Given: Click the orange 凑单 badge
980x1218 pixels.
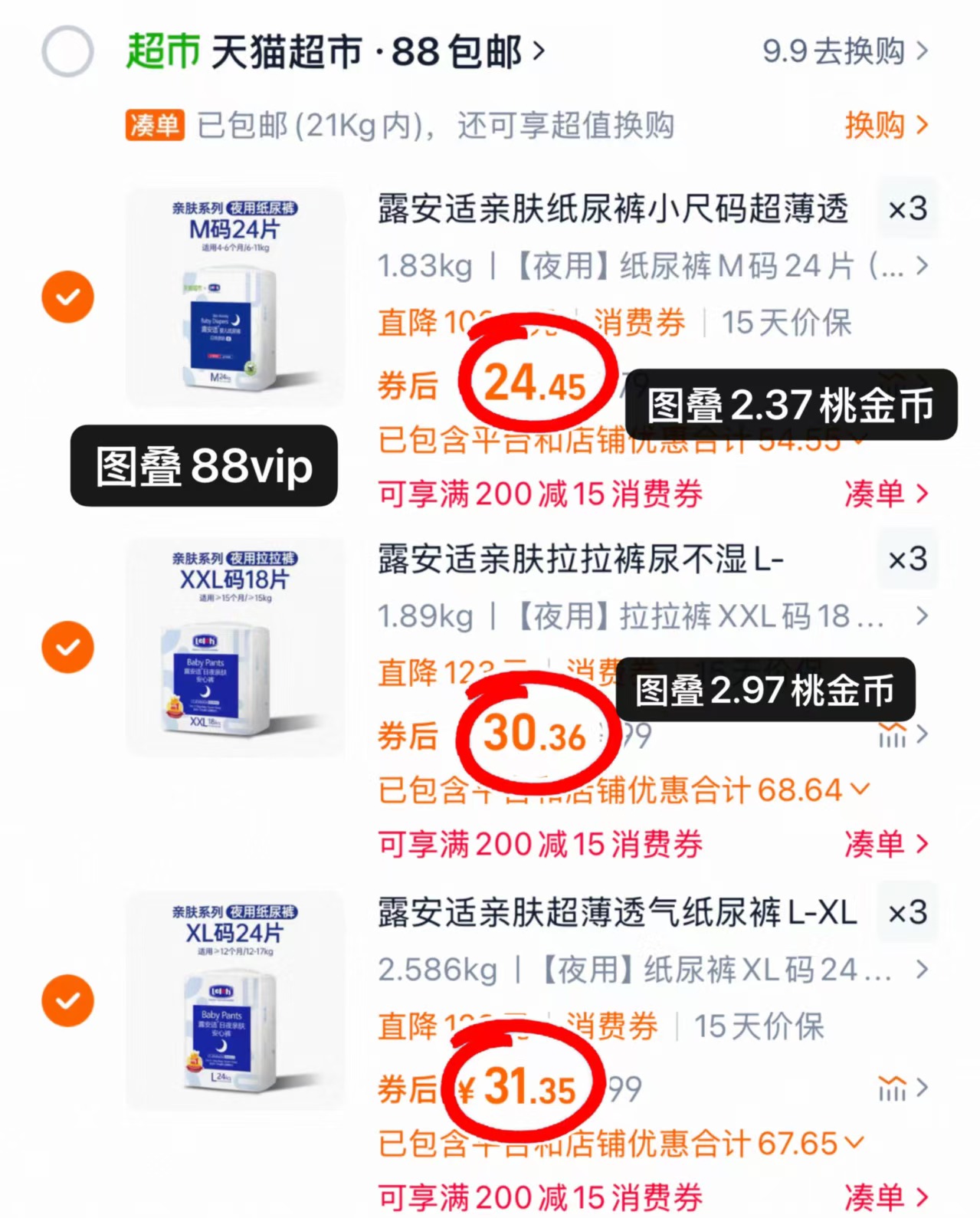Looking at the screenshot, I should point(154,125).
